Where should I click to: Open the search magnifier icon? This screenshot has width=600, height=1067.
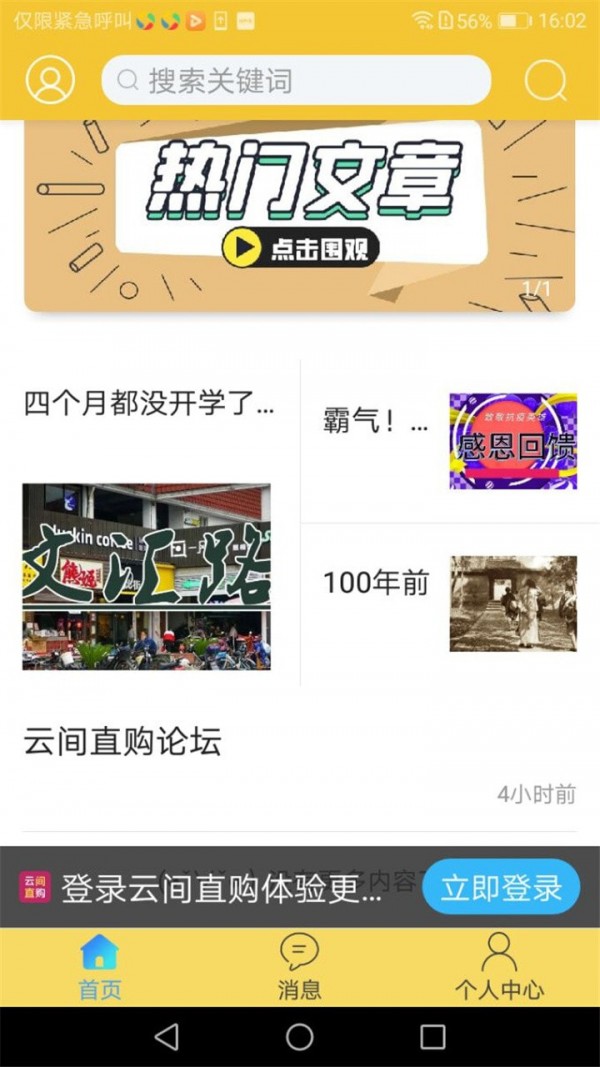pyautogui.click(x=545, y=80)
